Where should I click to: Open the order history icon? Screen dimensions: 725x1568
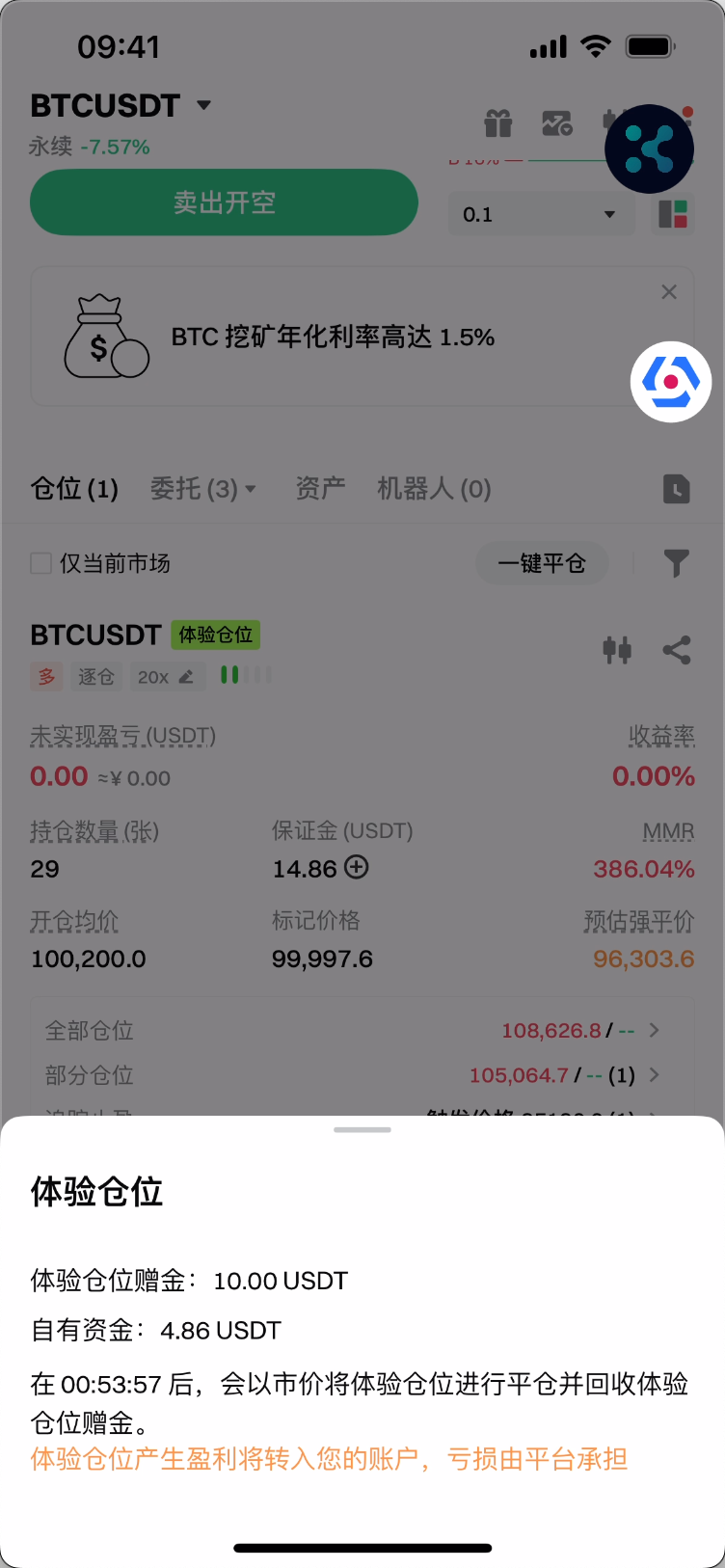[677, 489]
